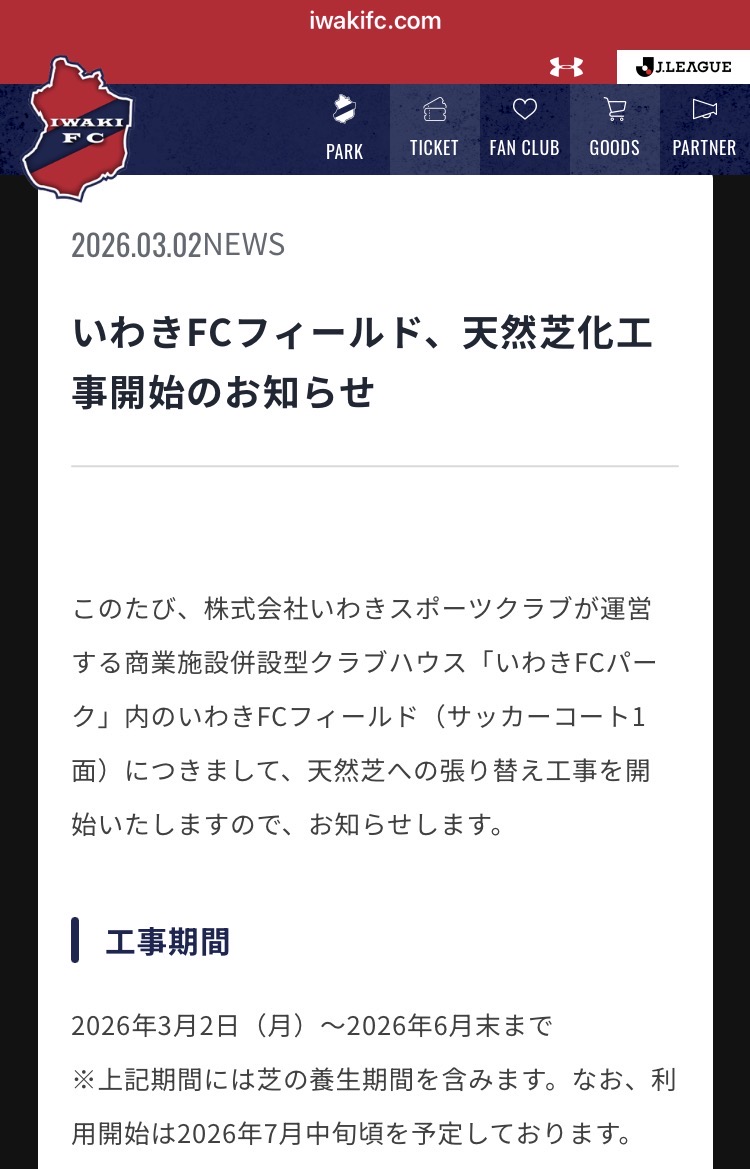This screenshot has height=1169, width=750.
Task: Tap the iwakifc.com address bar
Action: click(375, 21)
